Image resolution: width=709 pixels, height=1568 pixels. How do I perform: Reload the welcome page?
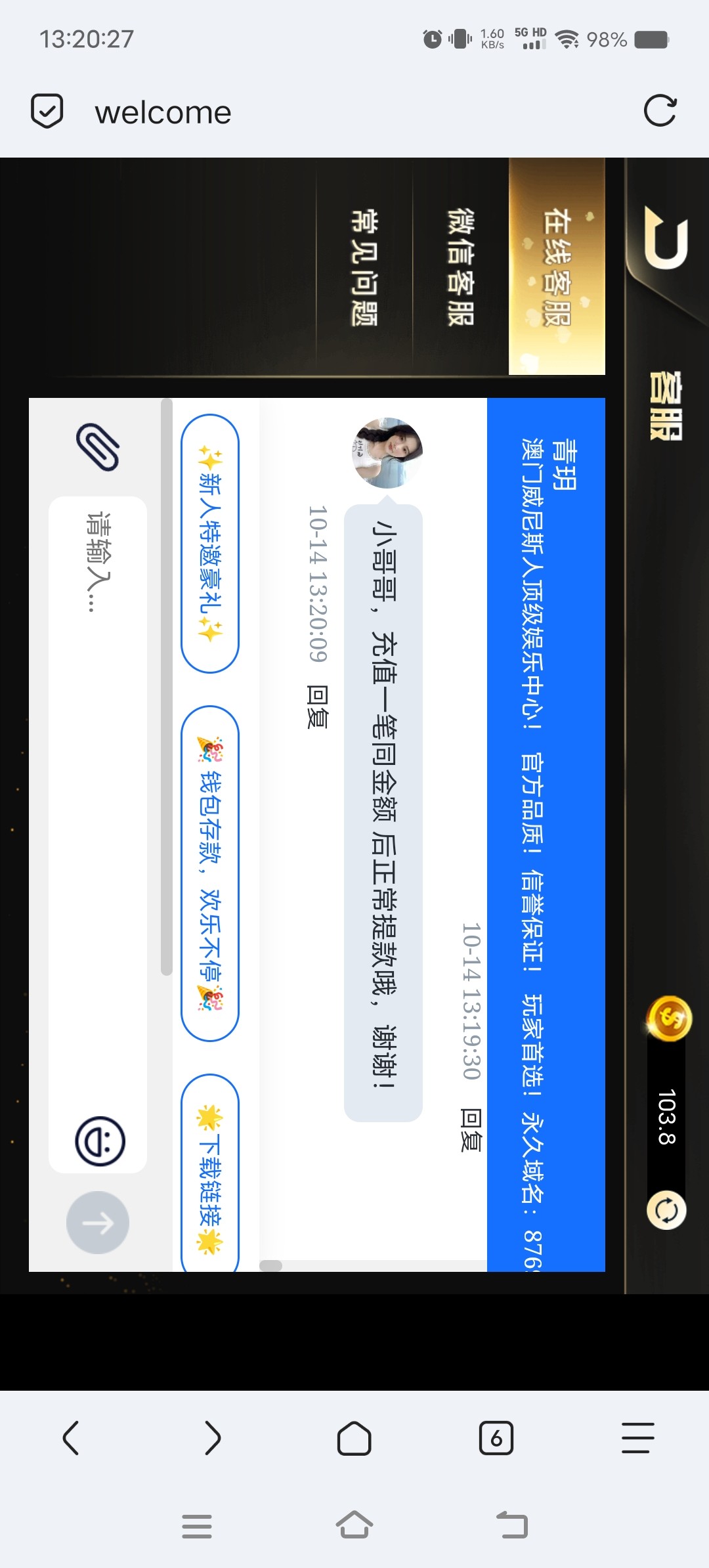click(660, 111)
